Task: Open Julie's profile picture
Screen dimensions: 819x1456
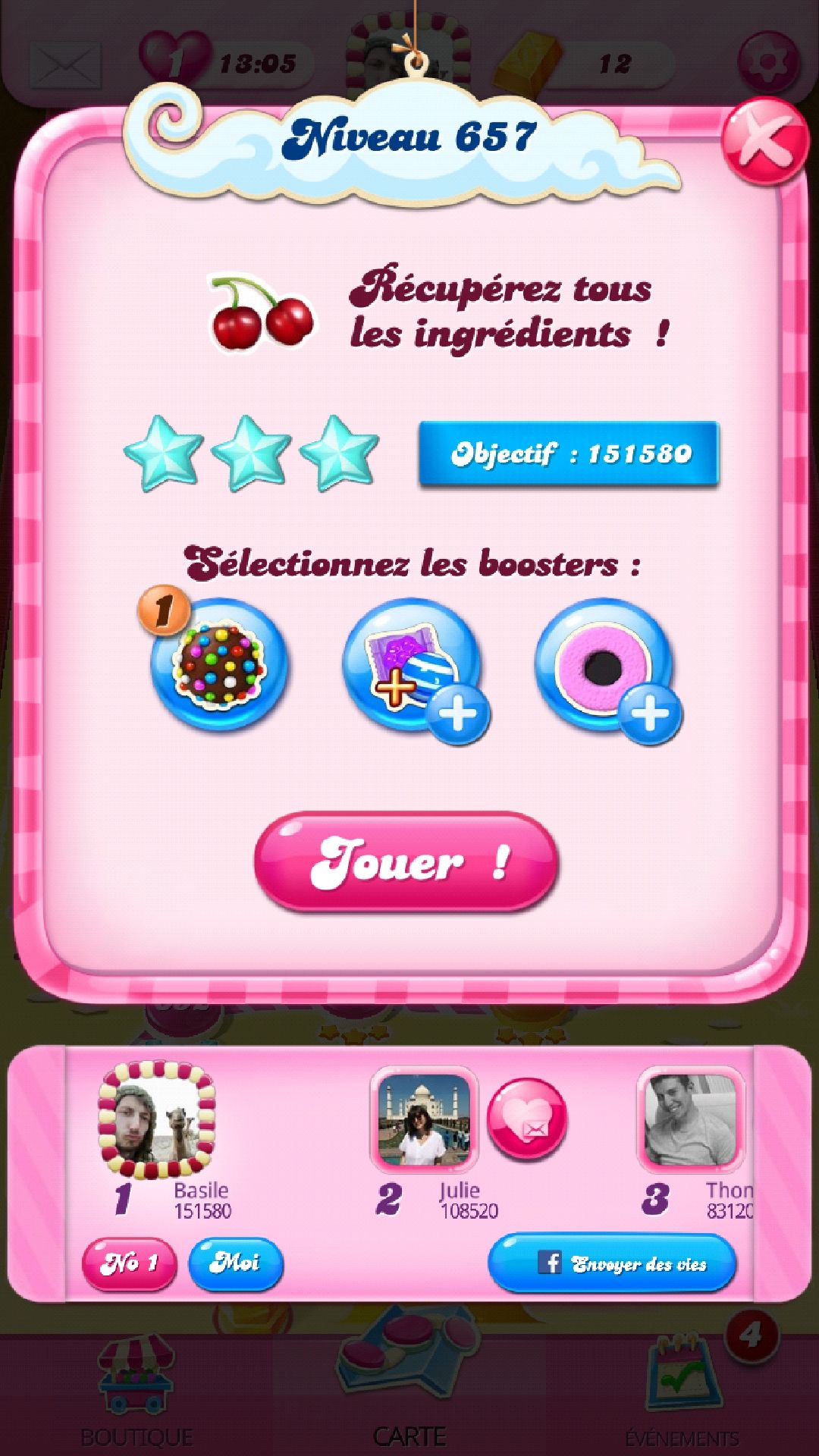Action: 424,1119
